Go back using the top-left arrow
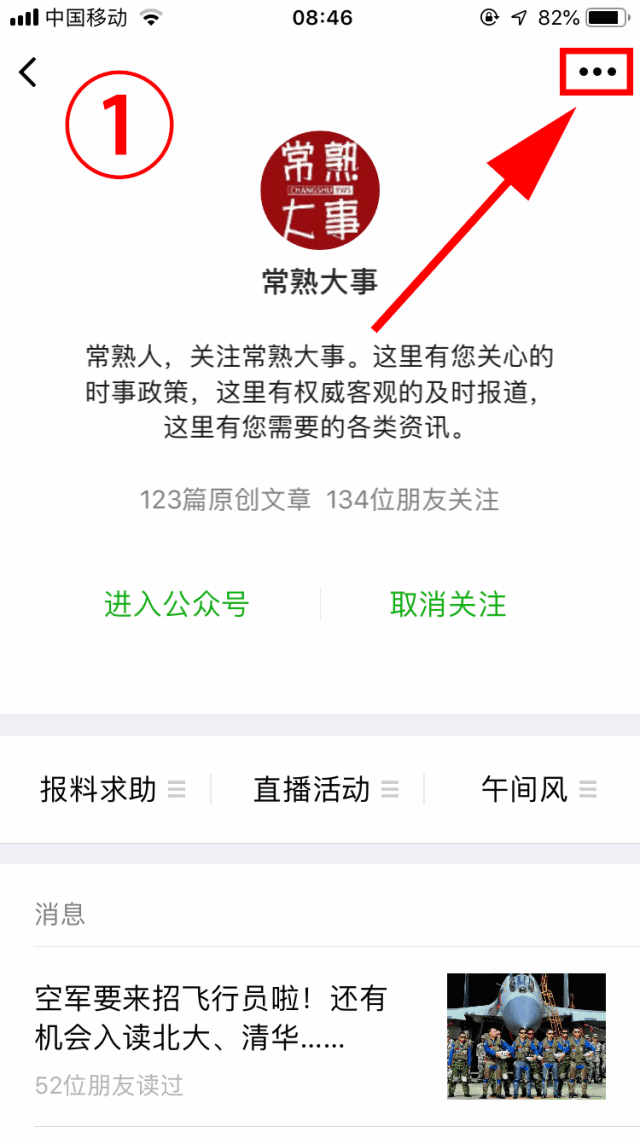The width and height of the screenshot is (640, 1138). pos(29,72)
